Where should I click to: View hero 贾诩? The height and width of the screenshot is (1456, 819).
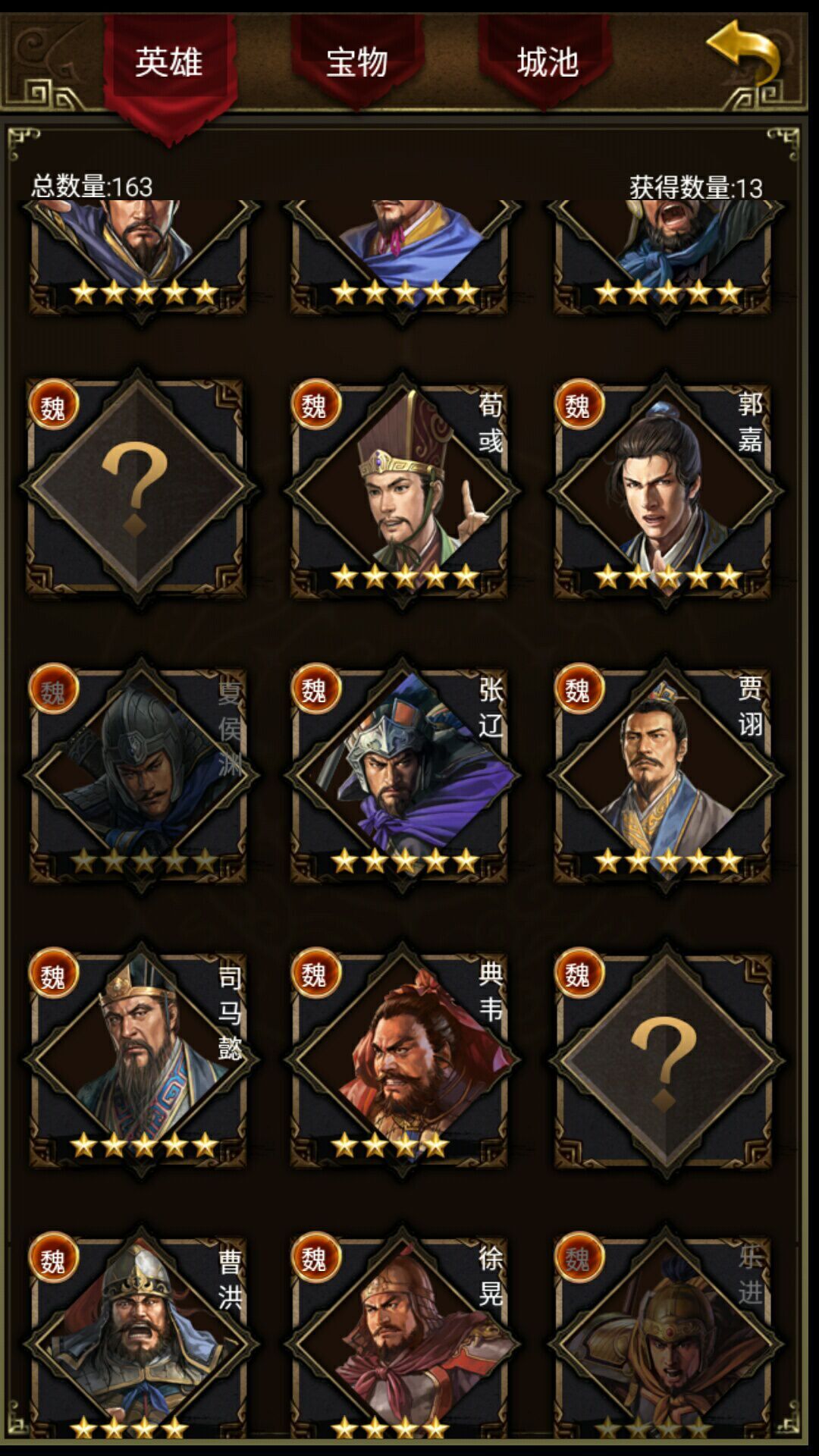tap(665, 773)
